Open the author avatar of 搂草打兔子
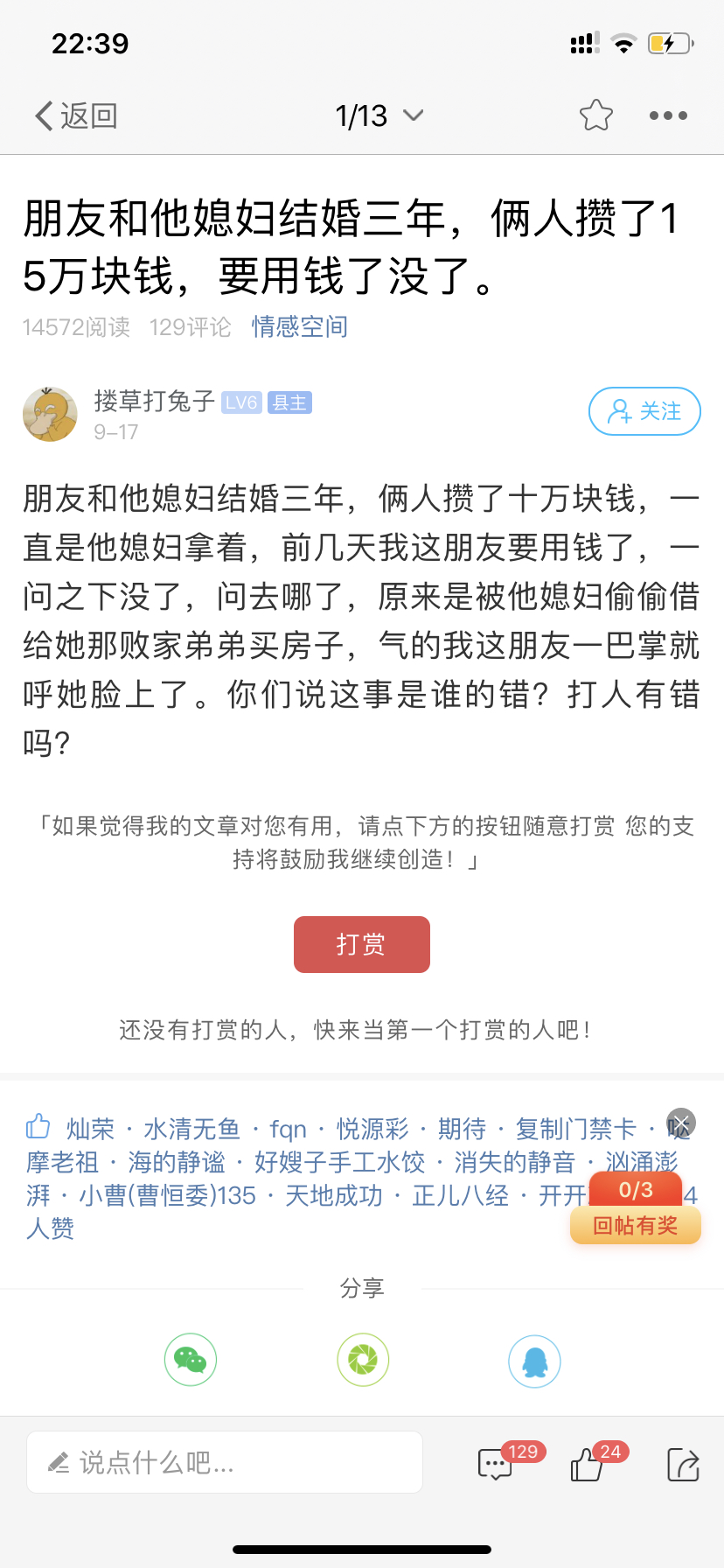The height and width of the screenshot is (1568, 724). [50, 414]
